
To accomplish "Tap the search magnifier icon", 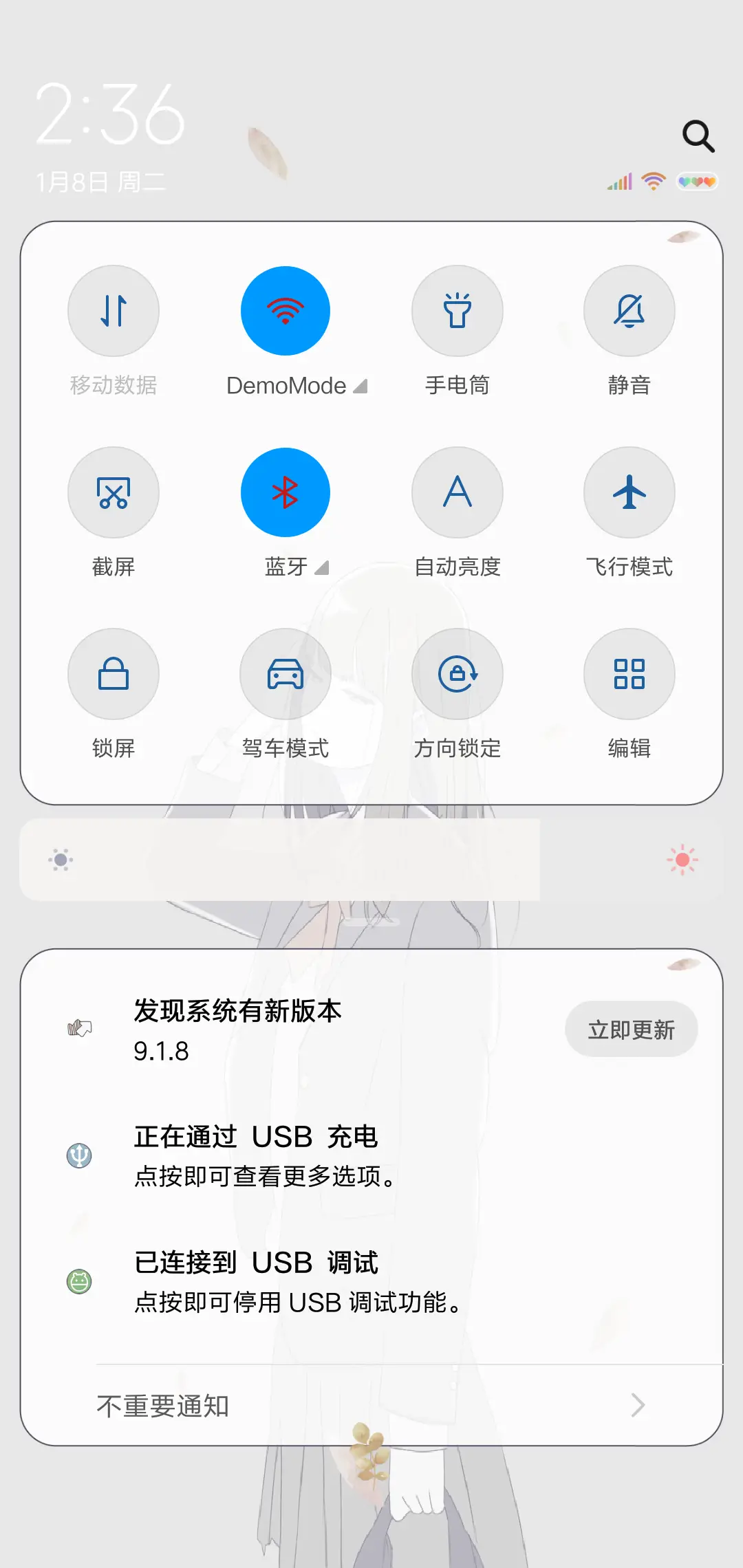I will pyautogui.click(x=699, y=135).
